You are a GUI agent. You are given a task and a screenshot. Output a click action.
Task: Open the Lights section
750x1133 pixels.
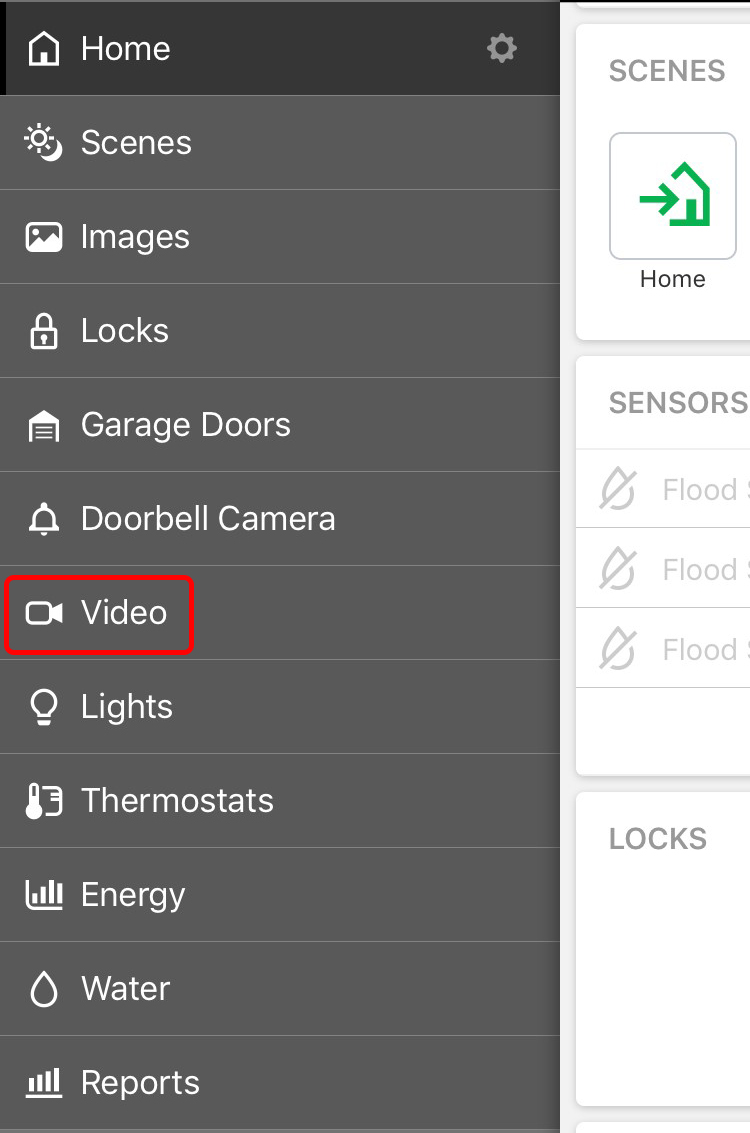[127, 707]
